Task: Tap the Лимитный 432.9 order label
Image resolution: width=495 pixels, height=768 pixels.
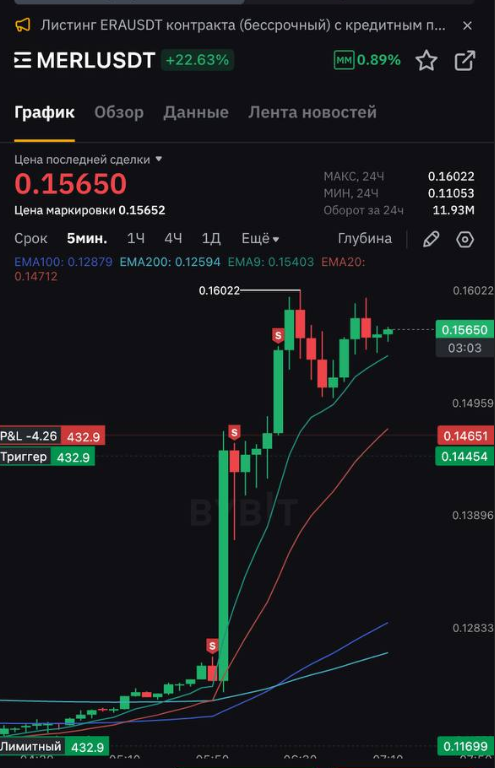Action: 54,746
